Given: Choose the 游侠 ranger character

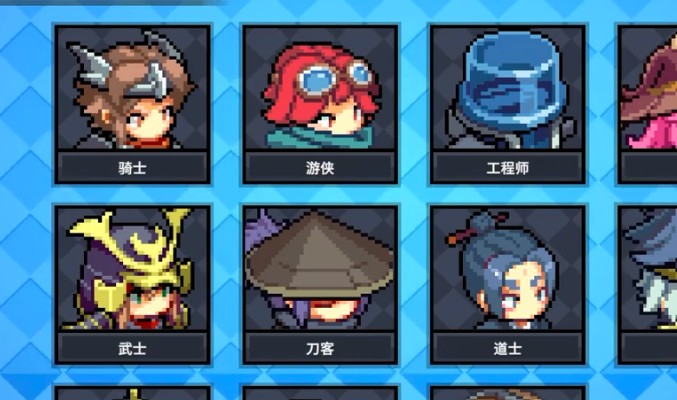Looking at the screenshot, I should pyautogui.click(x=320, y=104).
